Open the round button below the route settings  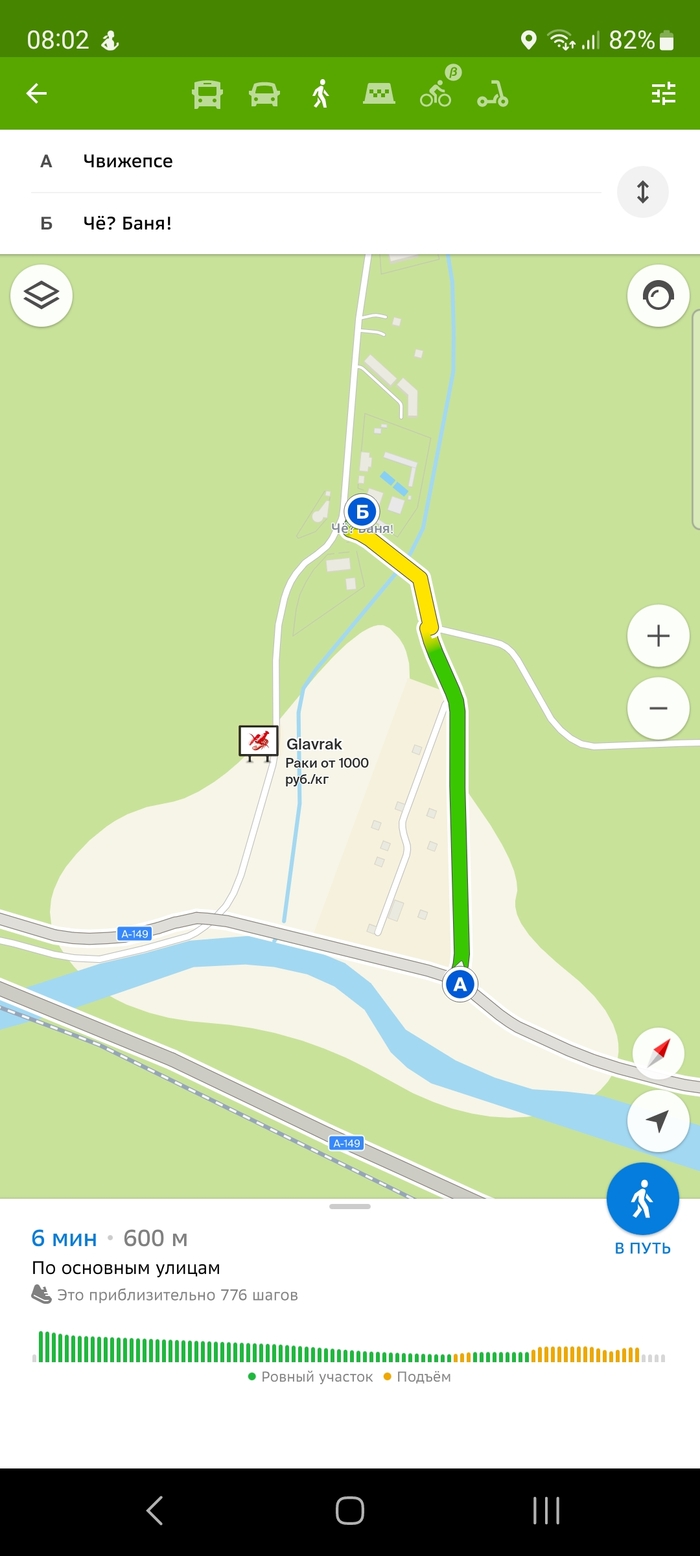(658, 295)
